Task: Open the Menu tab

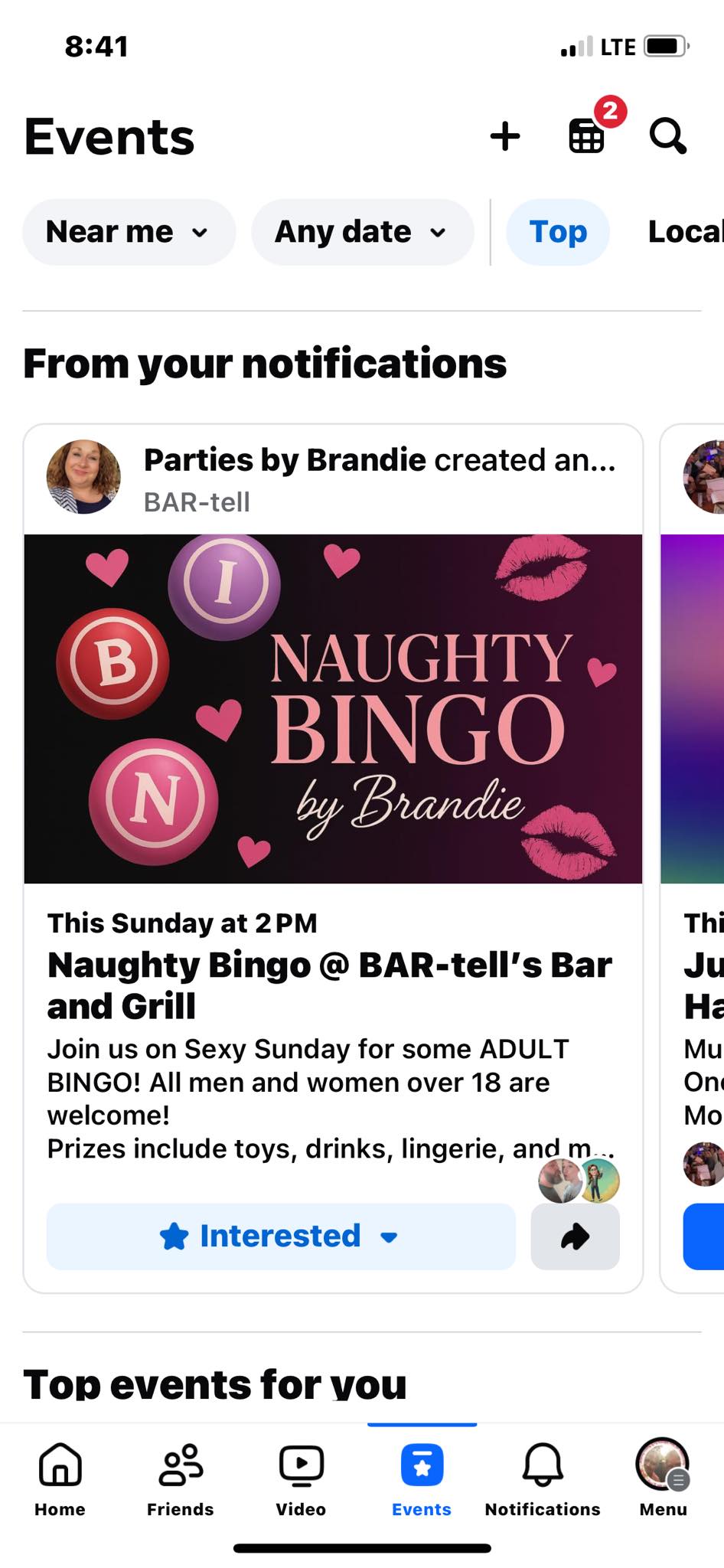Action: click(663, 1479)
